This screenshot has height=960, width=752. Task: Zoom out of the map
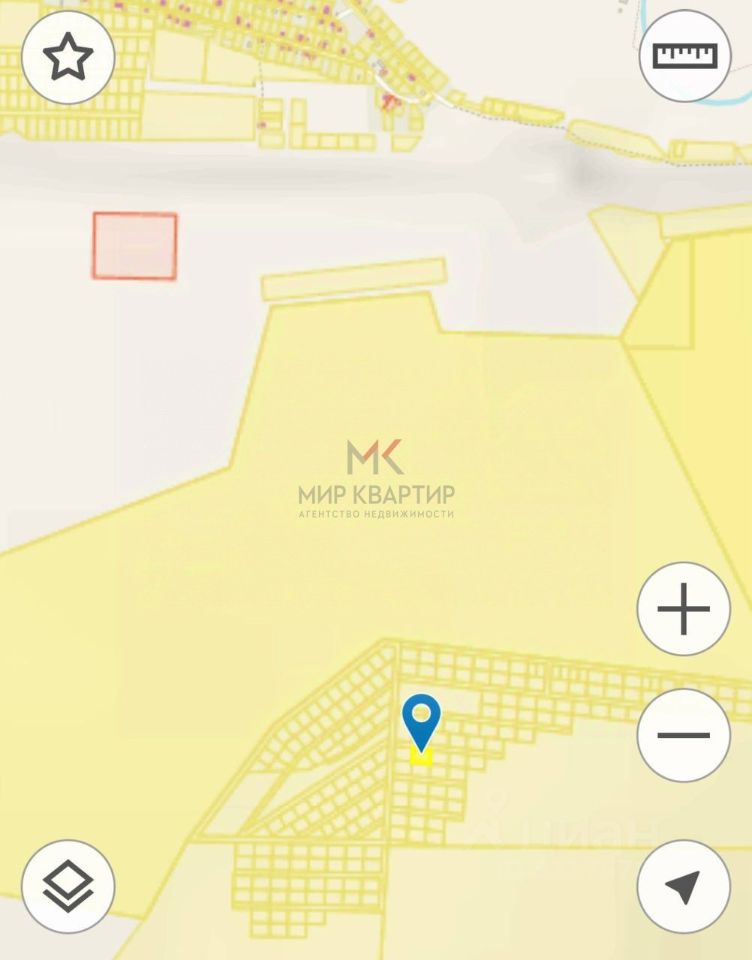(x=684, y=735)
